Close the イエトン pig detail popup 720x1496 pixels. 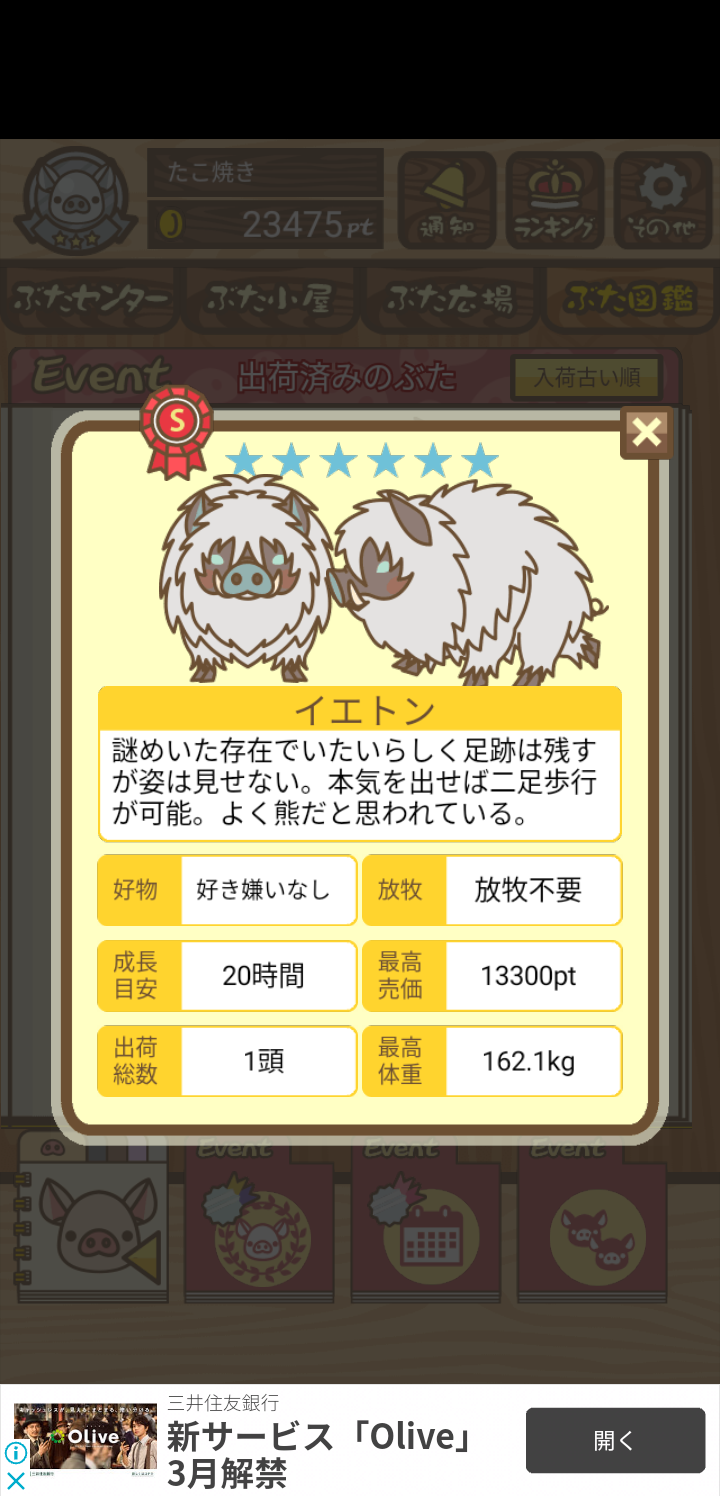point(647,432)
